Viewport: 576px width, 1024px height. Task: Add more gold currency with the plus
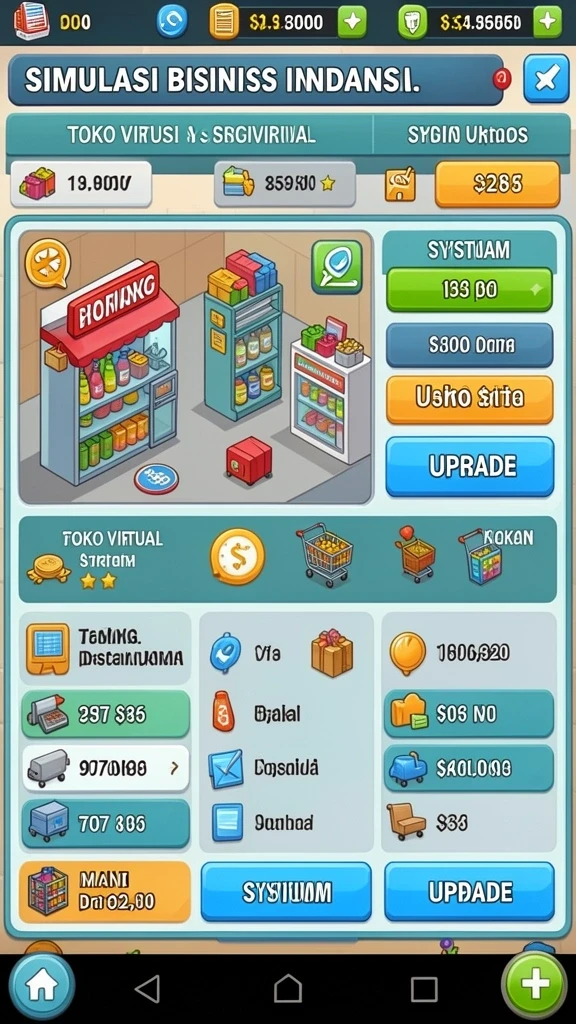click(352, 22)
